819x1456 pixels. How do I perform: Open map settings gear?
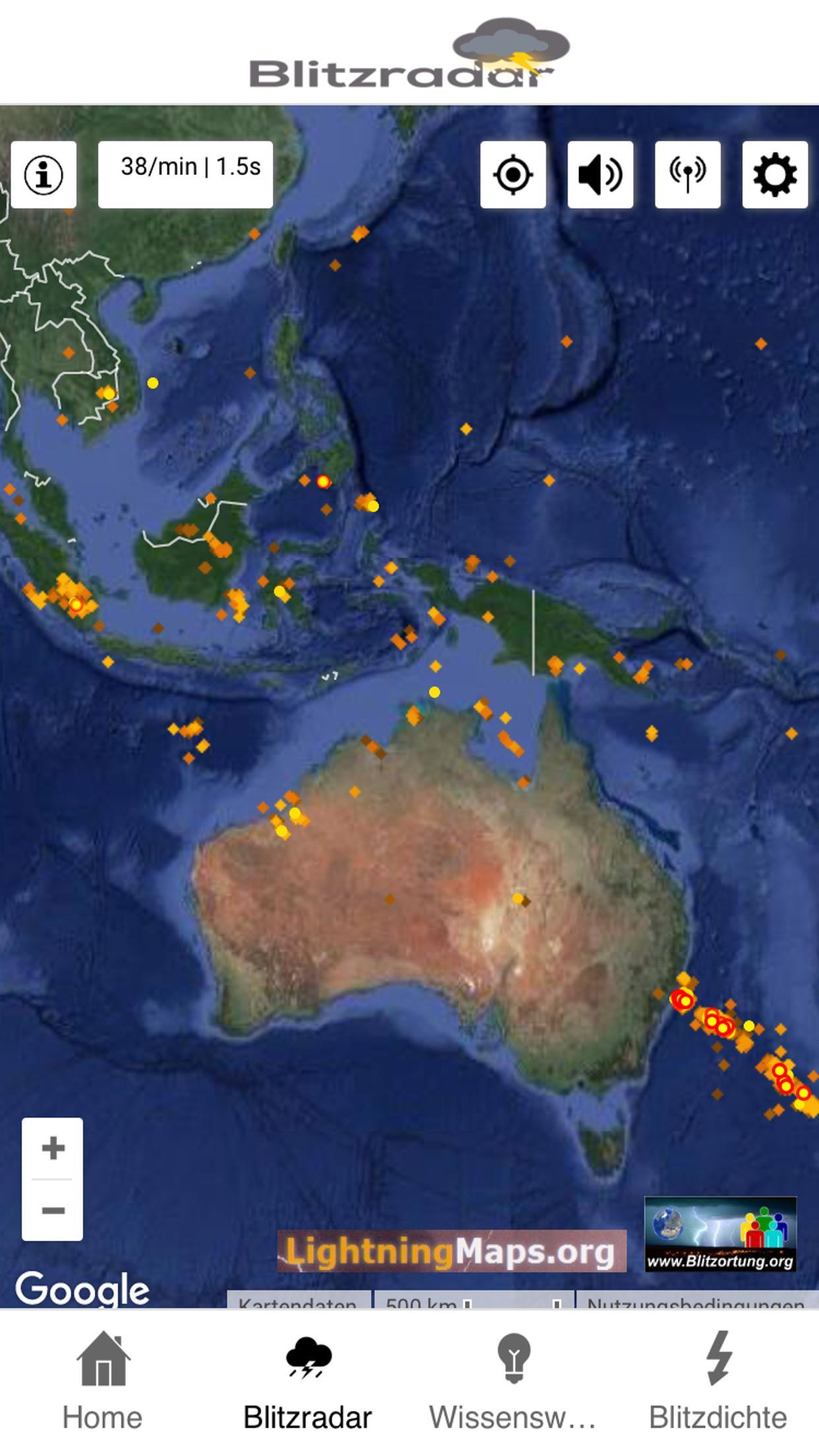point(775,175)
